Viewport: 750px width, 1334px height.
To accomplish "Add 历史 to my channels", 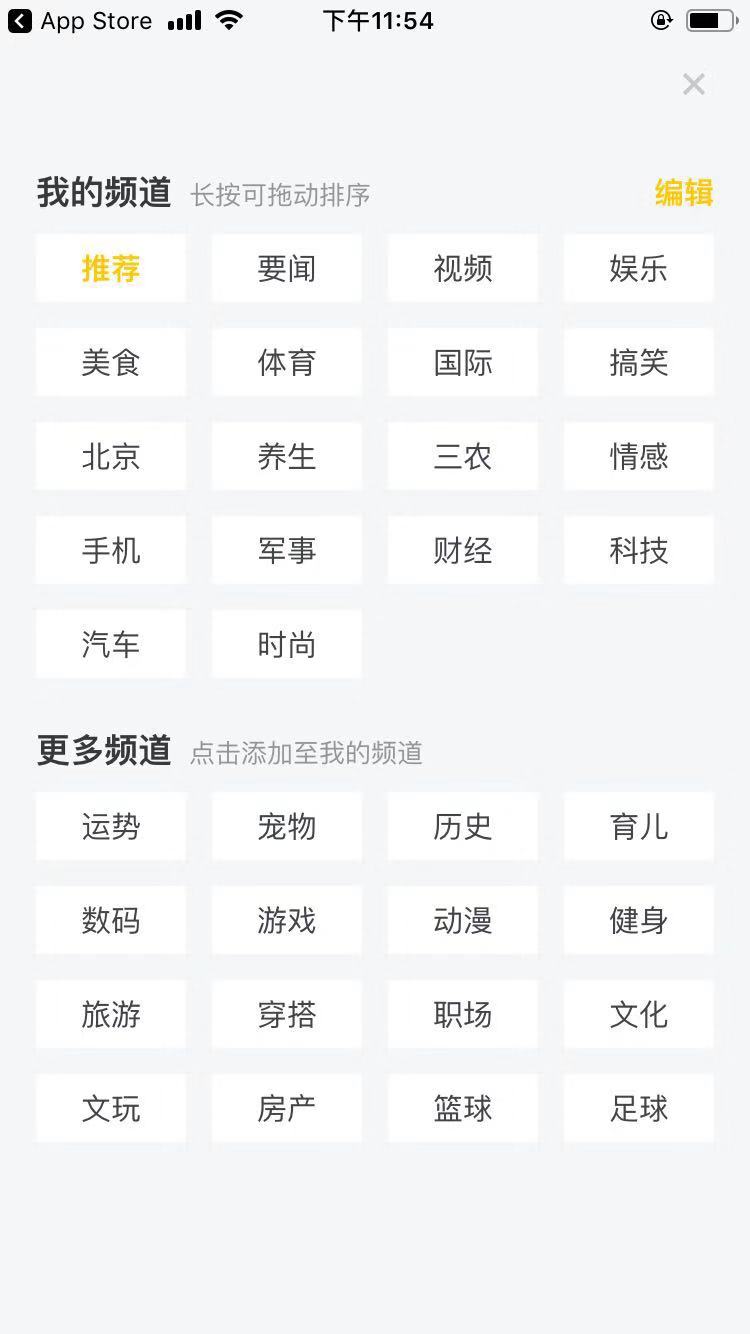I will click(462, 827).
